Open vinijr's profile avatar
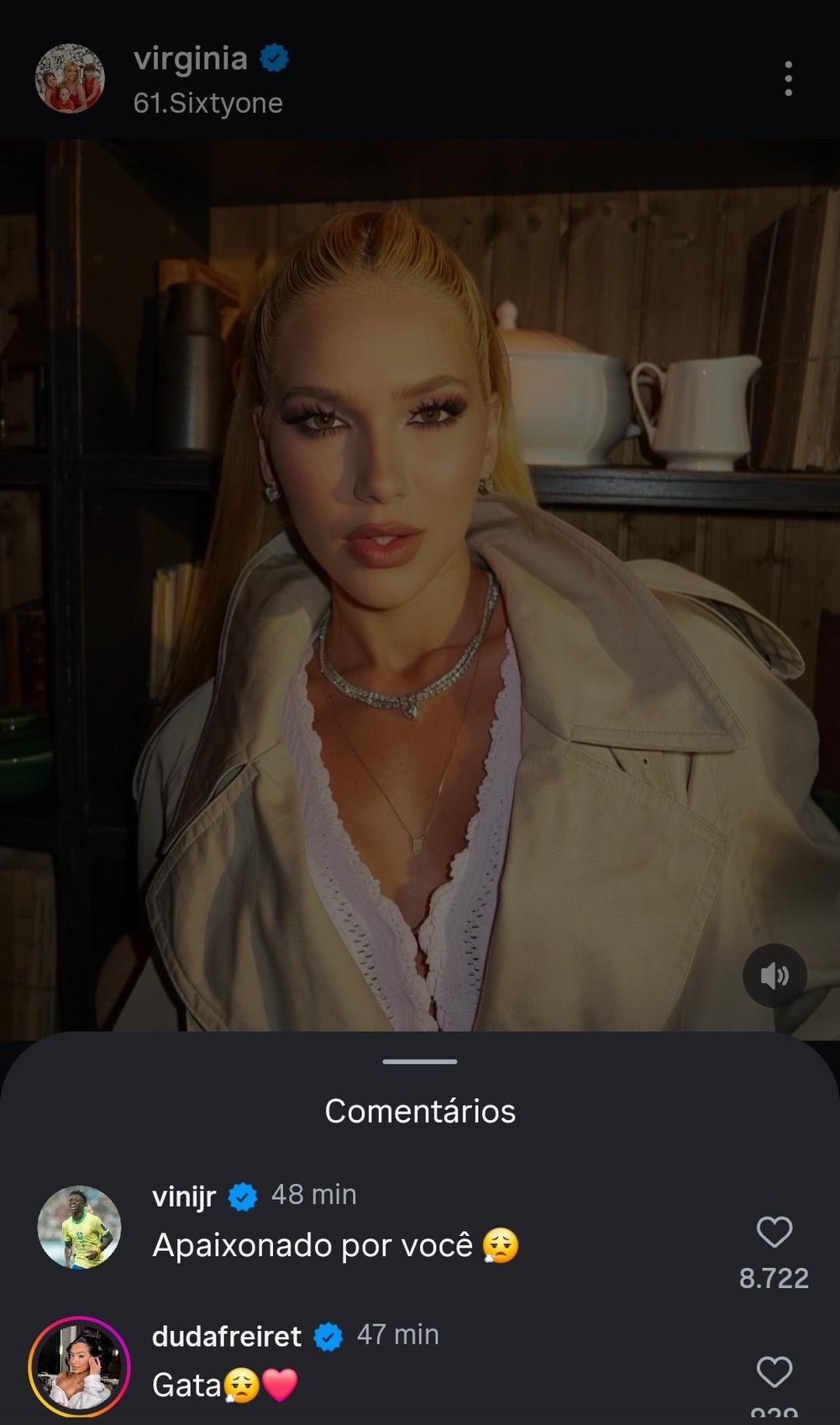Screen dimensions: 840x1425 tap(80, 1228)
